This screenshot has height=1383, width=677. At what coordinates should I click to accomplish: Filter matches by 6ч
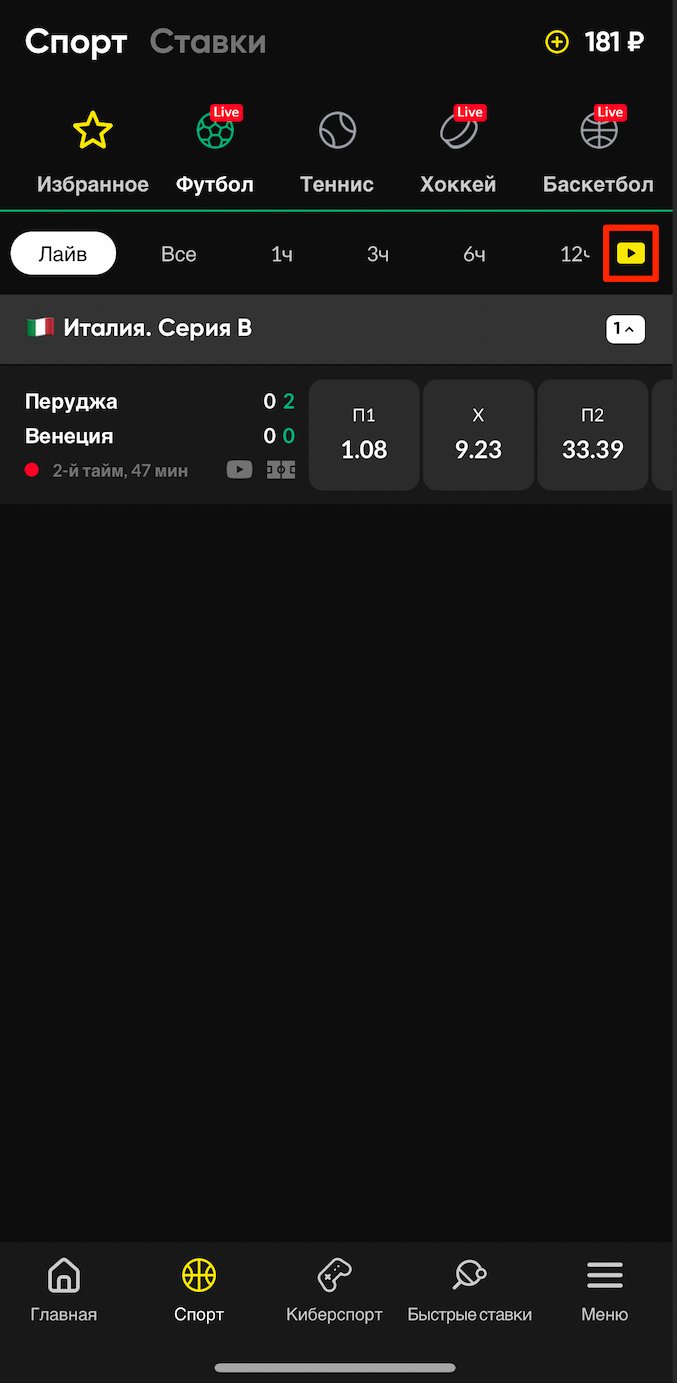pos(474,254)
